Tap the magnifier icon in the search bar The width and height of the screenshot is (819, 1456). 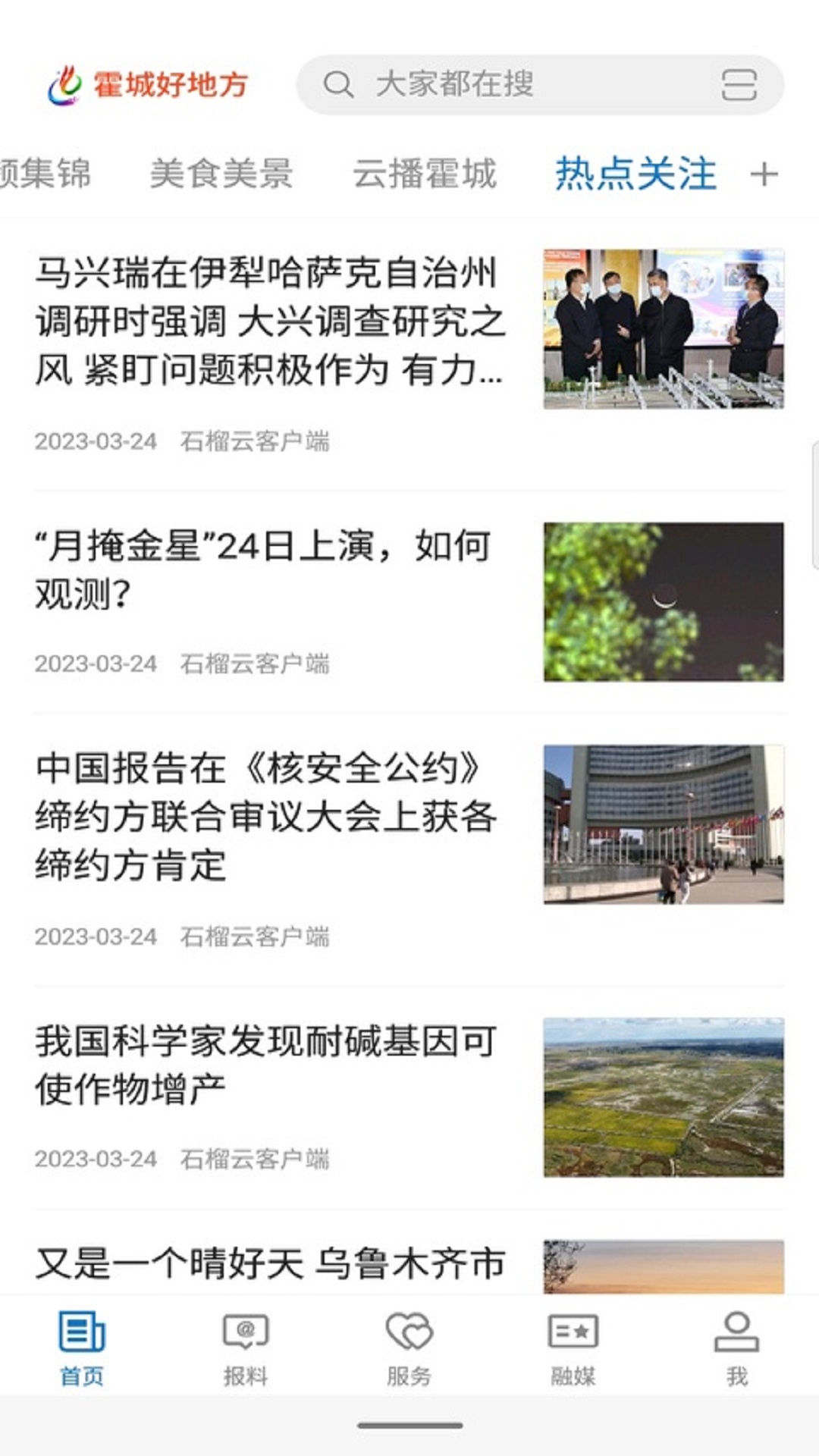pyautogui.click(x=340, y=85)
